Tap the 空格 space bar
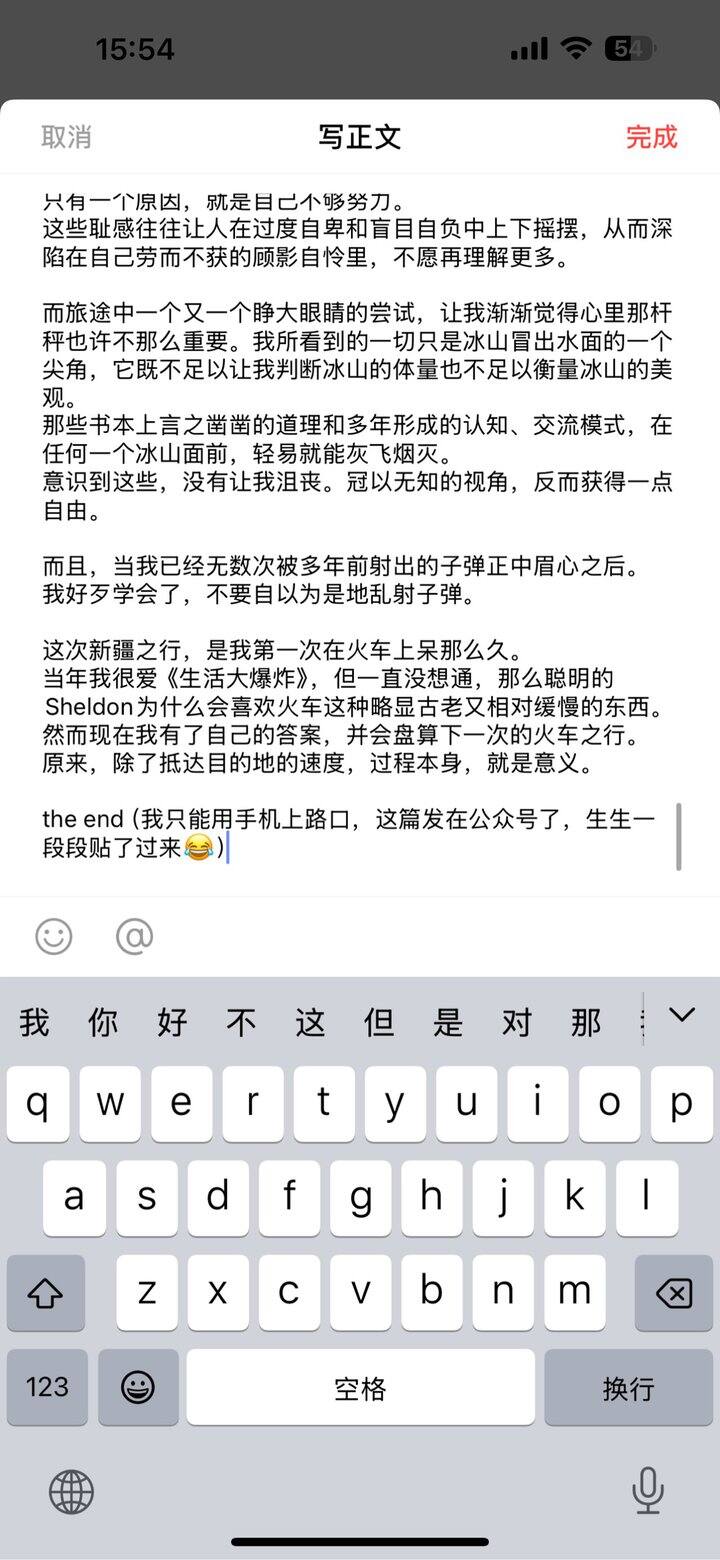The height and width of the screenshot is (1560, 720). click(360, 1388)
